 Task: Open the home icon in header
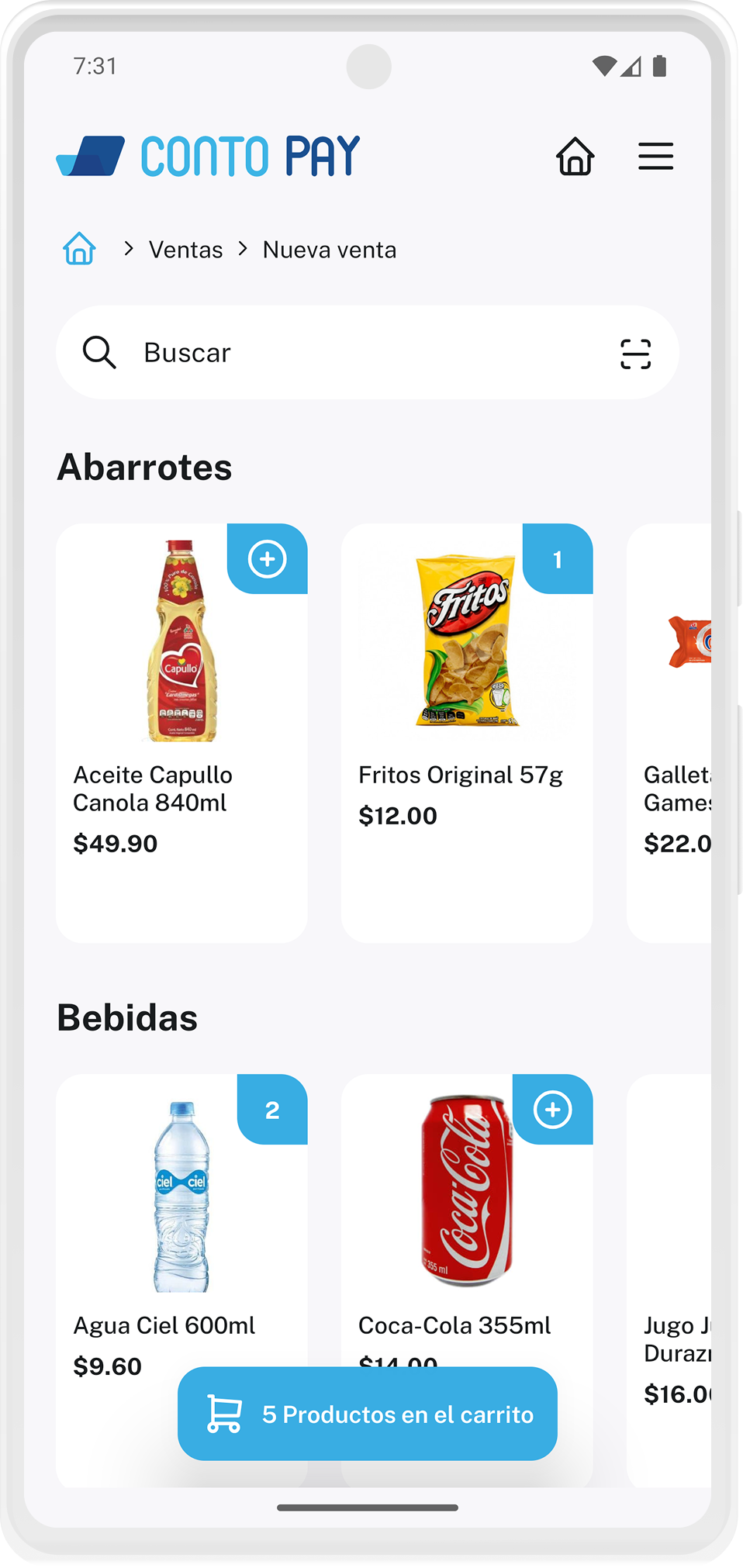(575, 157)
